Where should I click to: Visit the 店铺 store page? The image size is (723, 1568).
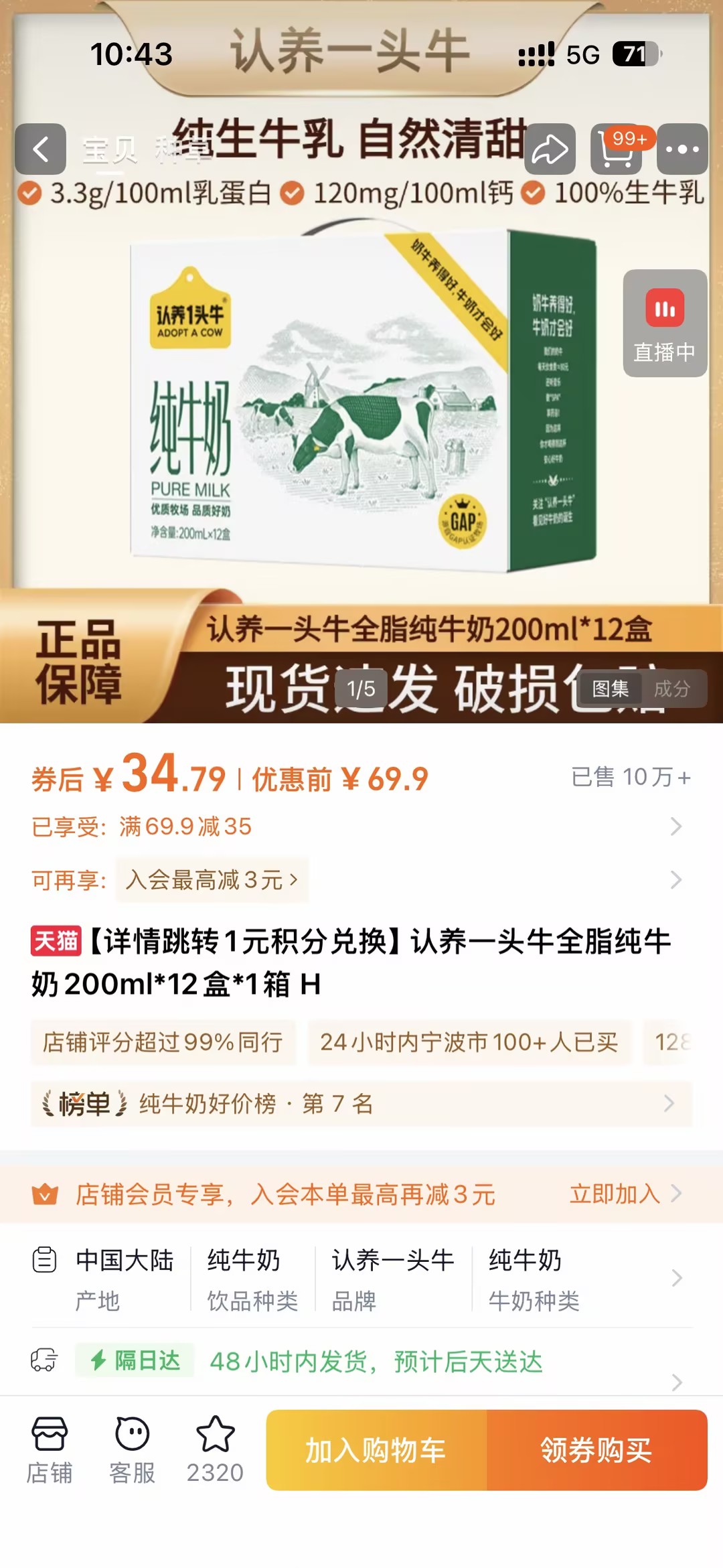(x=49, y=1450)
